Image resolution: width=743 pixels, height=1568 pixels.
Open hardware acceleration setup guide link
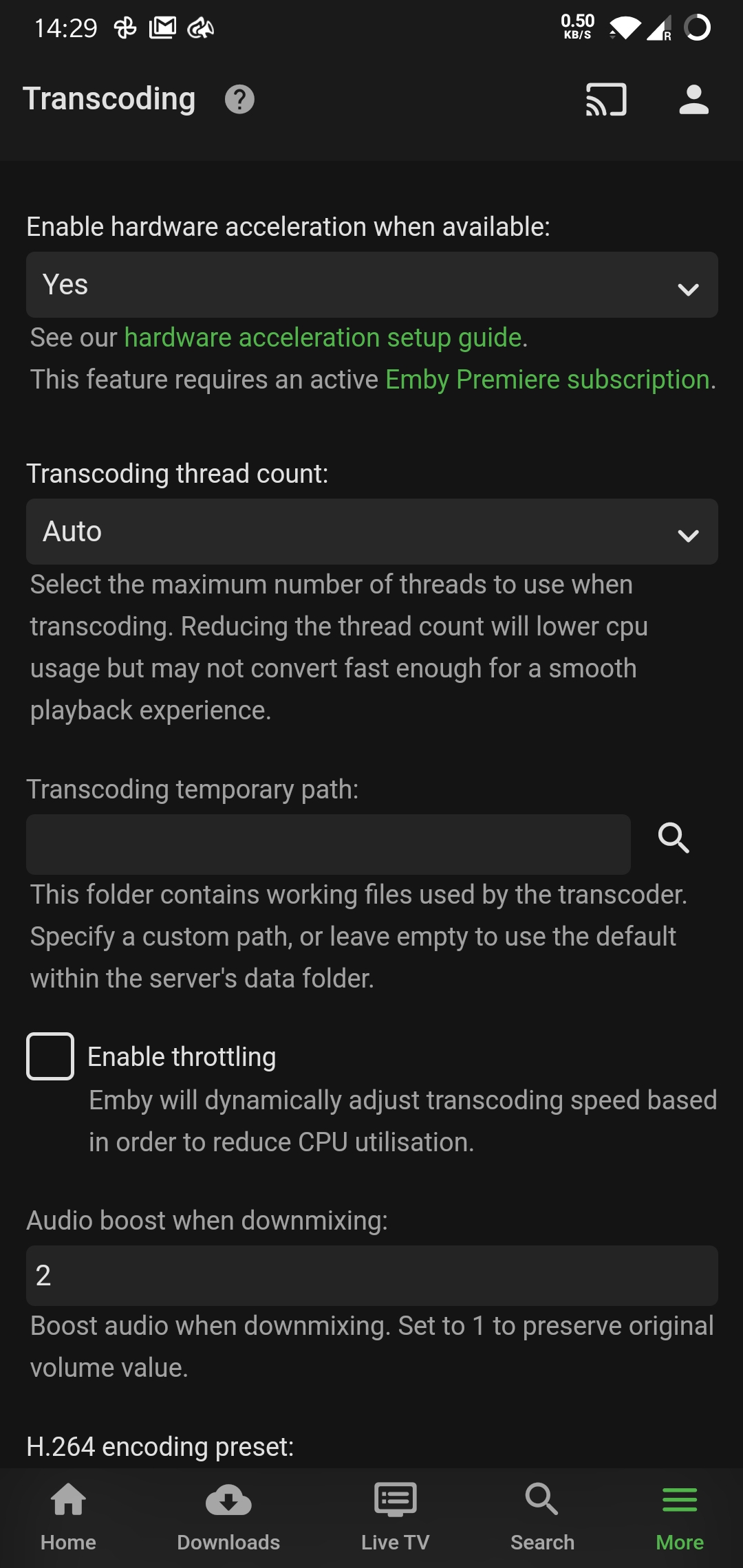point(323,338)
